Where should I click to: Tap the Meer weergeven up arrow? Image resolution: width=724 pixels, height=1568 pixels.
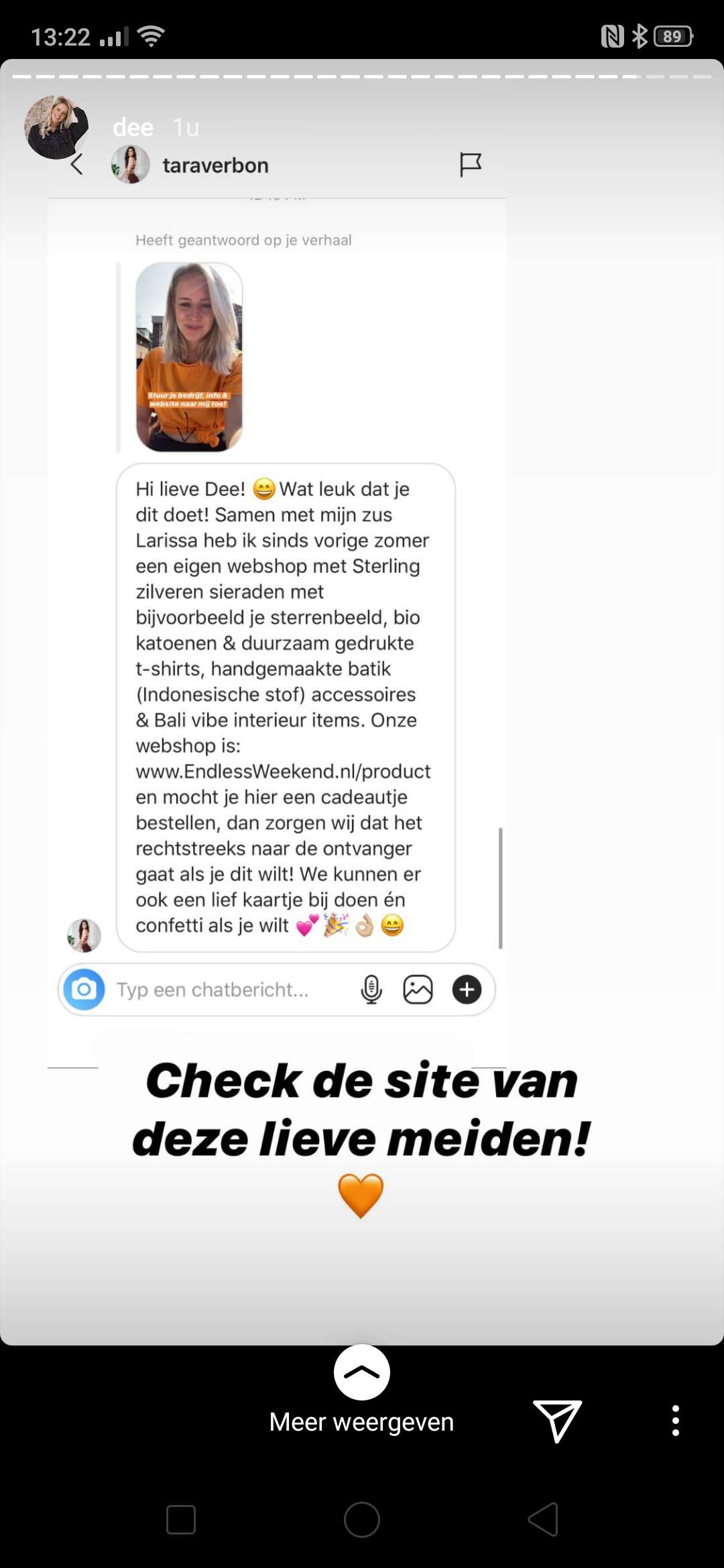point(362,1372)
